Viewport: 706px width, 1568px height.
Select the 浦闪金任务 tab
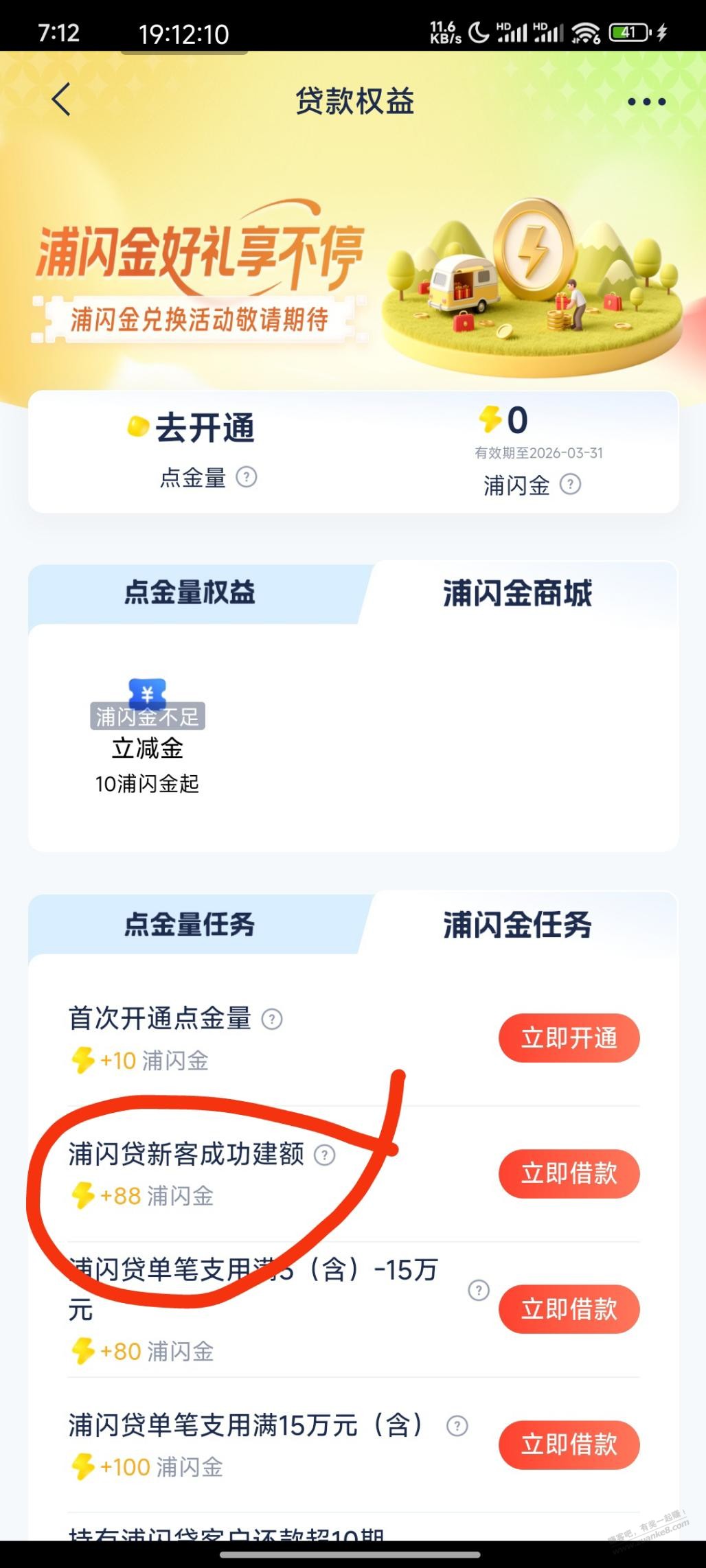pyautogui.click(x=517, y=924)
